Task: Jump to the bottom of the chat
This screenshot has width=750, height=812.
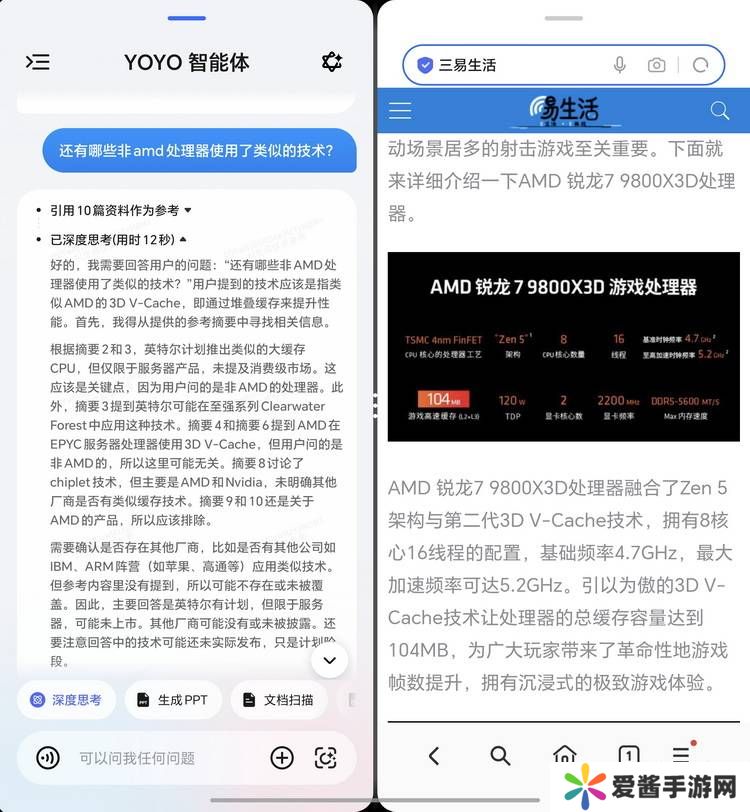Action: pyautogui.click(x=329, y=660)
